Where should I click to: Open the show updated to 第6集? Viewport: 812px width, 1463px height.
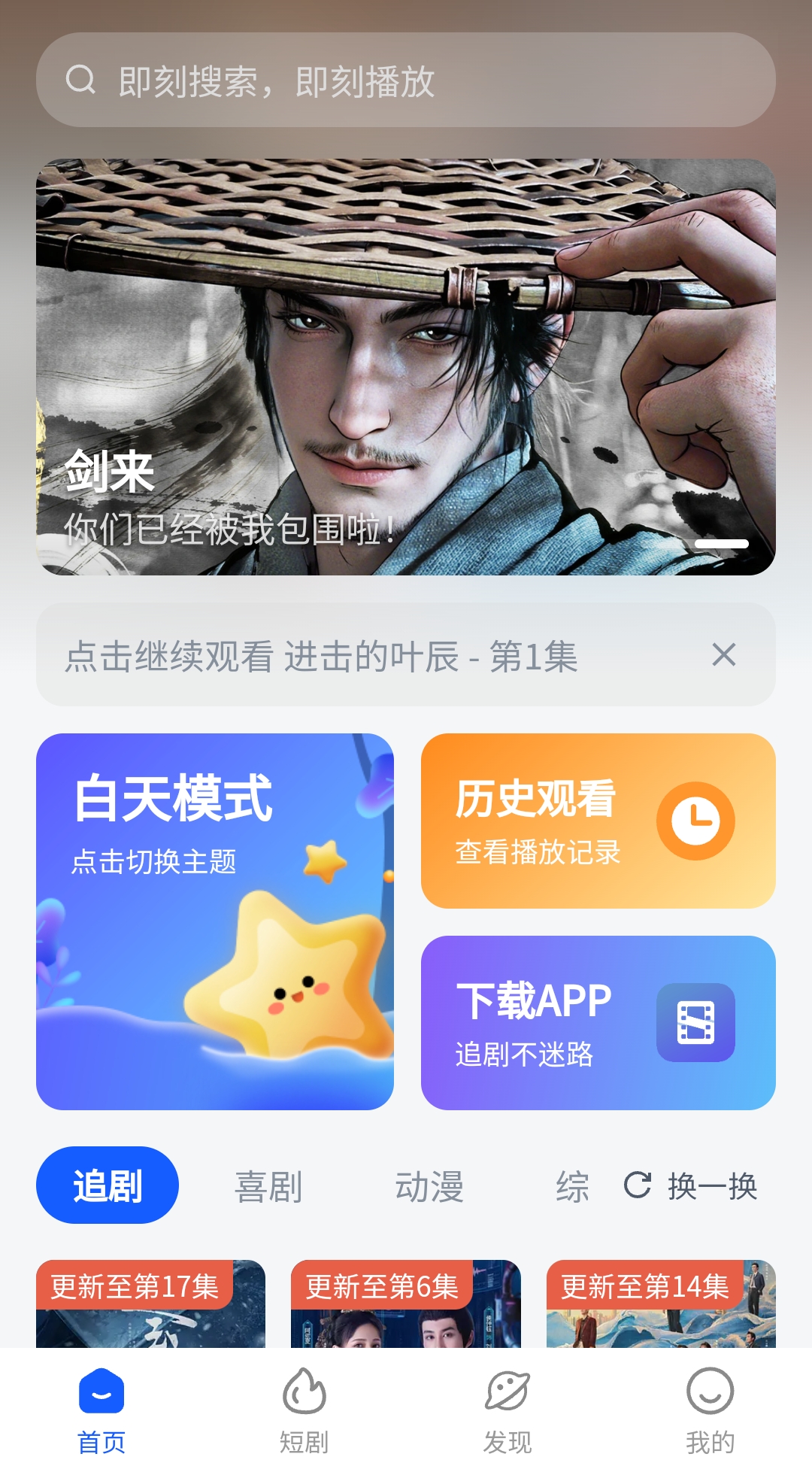(x=406, y=1304)
